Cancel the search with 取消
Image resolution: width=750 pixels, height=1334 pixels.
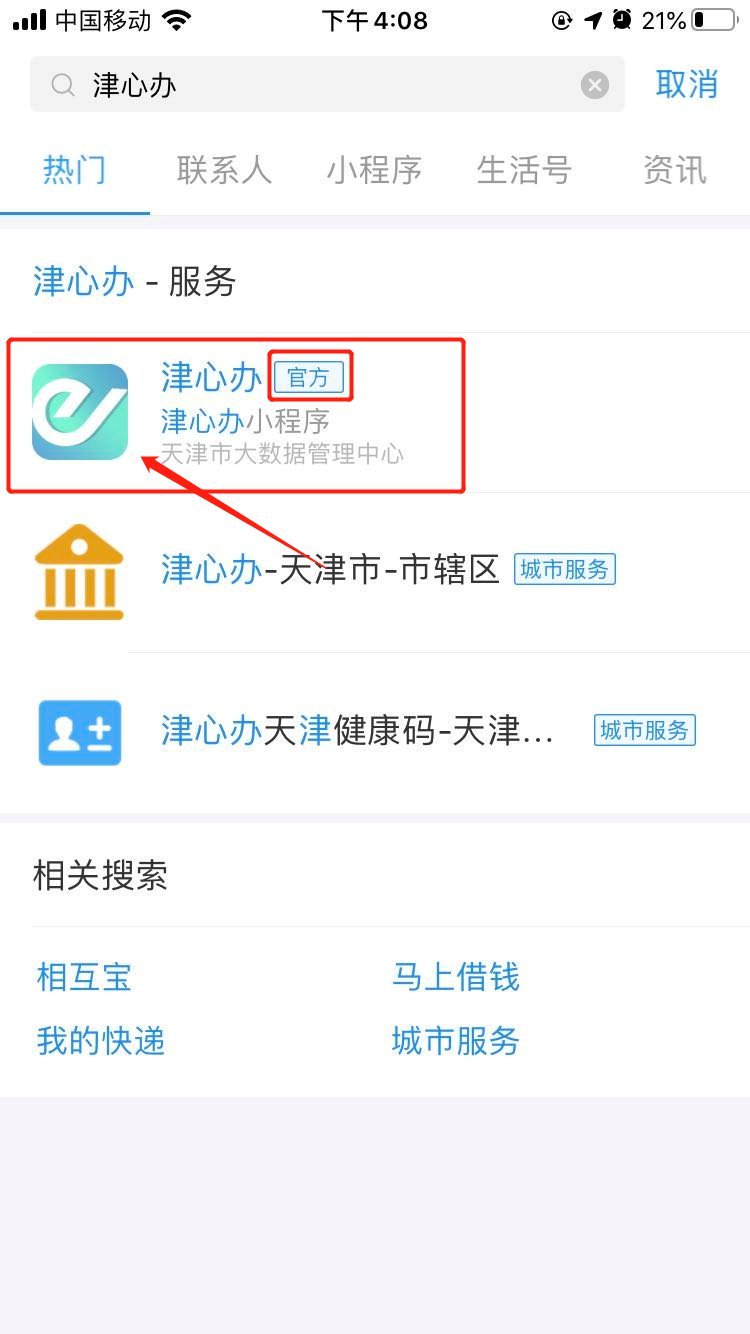point(686,84)
